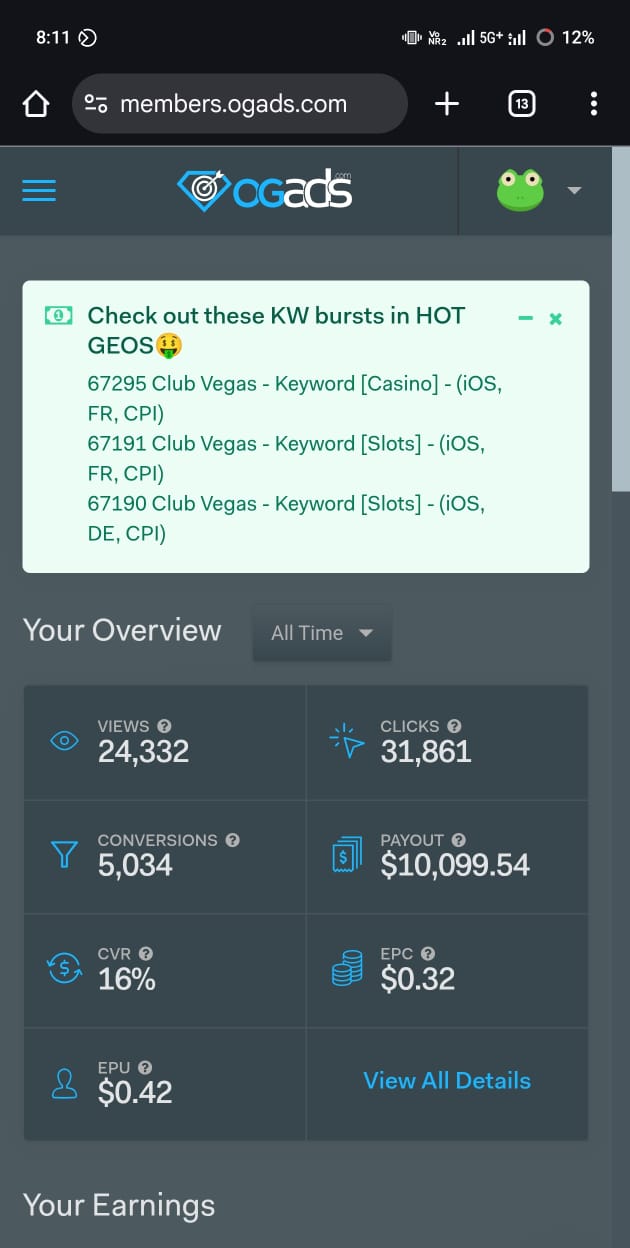Open the browser tab switcher
Viewport: 630px width, 1248px height.
(x=521, y=103)
